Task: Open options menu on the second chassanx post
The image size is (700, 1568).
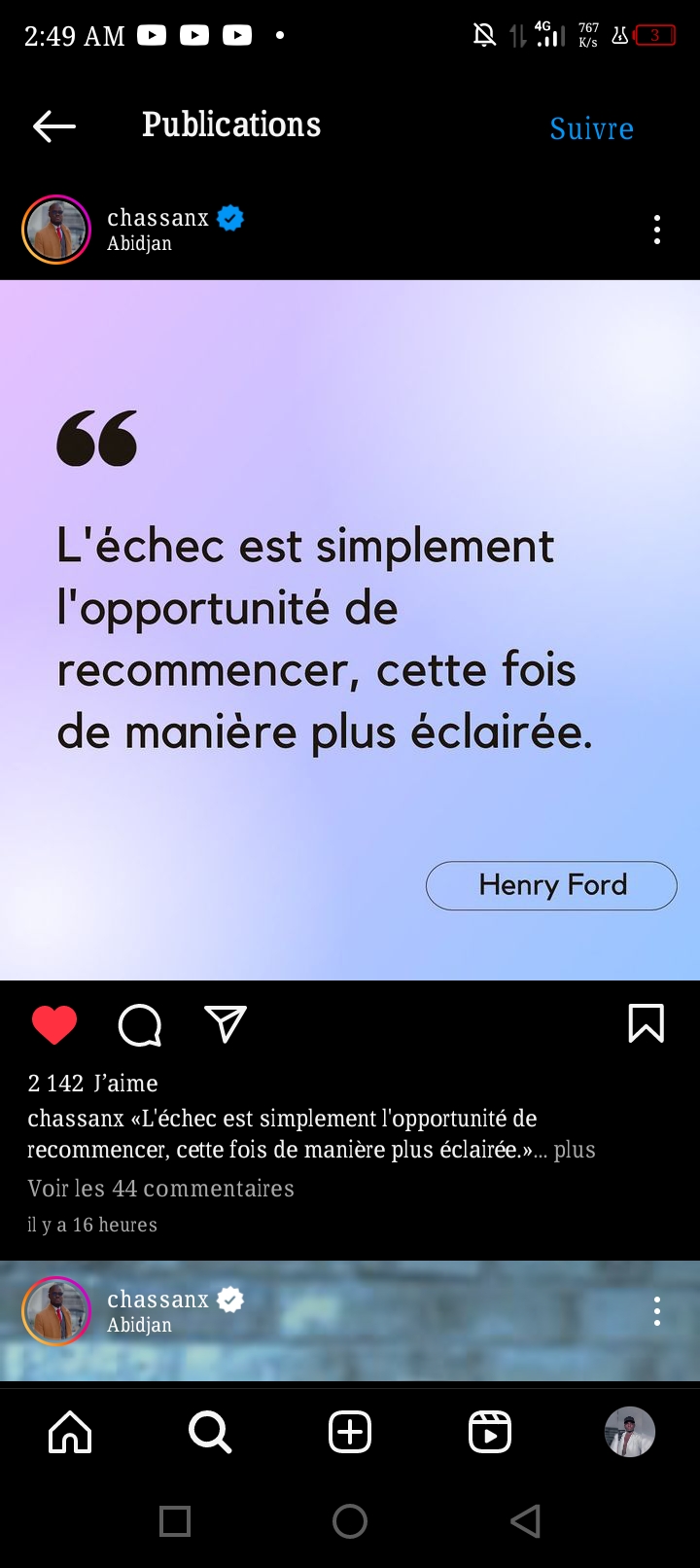Action: point(657,1311)
